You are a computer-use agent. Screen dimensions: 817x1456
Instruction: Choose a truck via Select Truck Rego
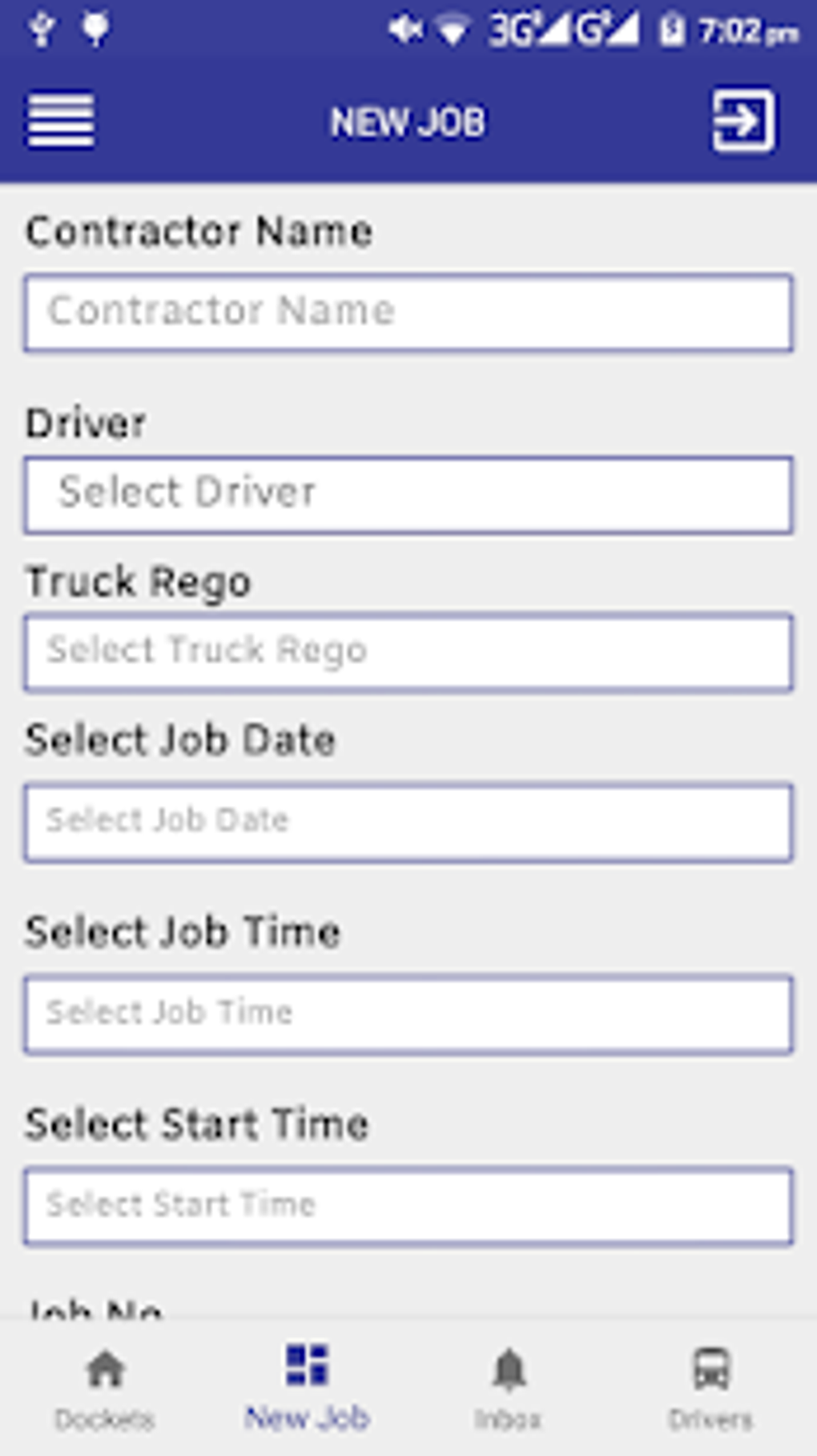[x=408, y=652]
